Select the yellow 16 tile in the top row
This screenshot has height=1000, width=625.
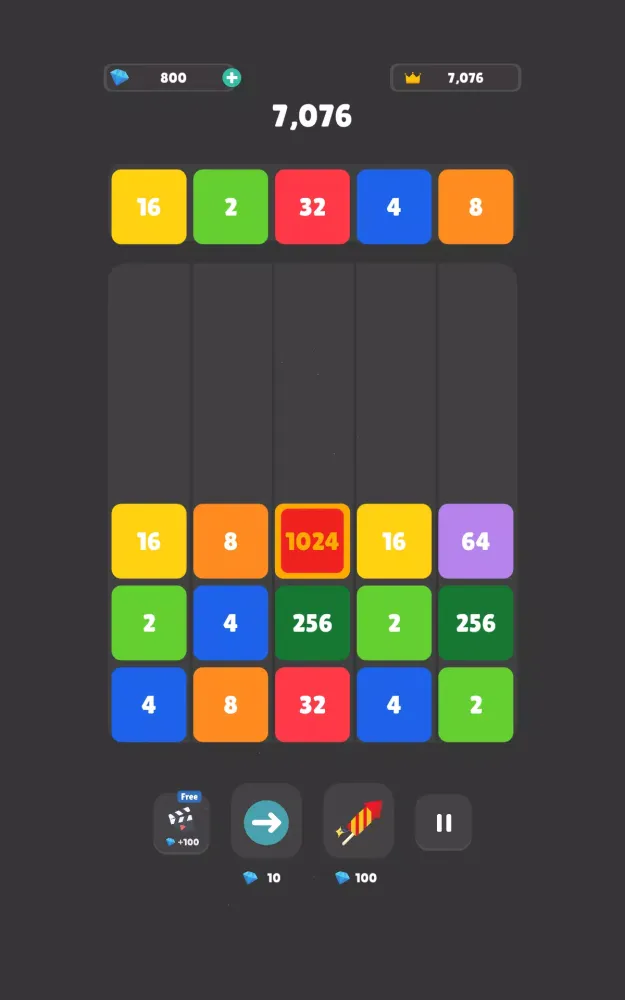coord(149,207)
